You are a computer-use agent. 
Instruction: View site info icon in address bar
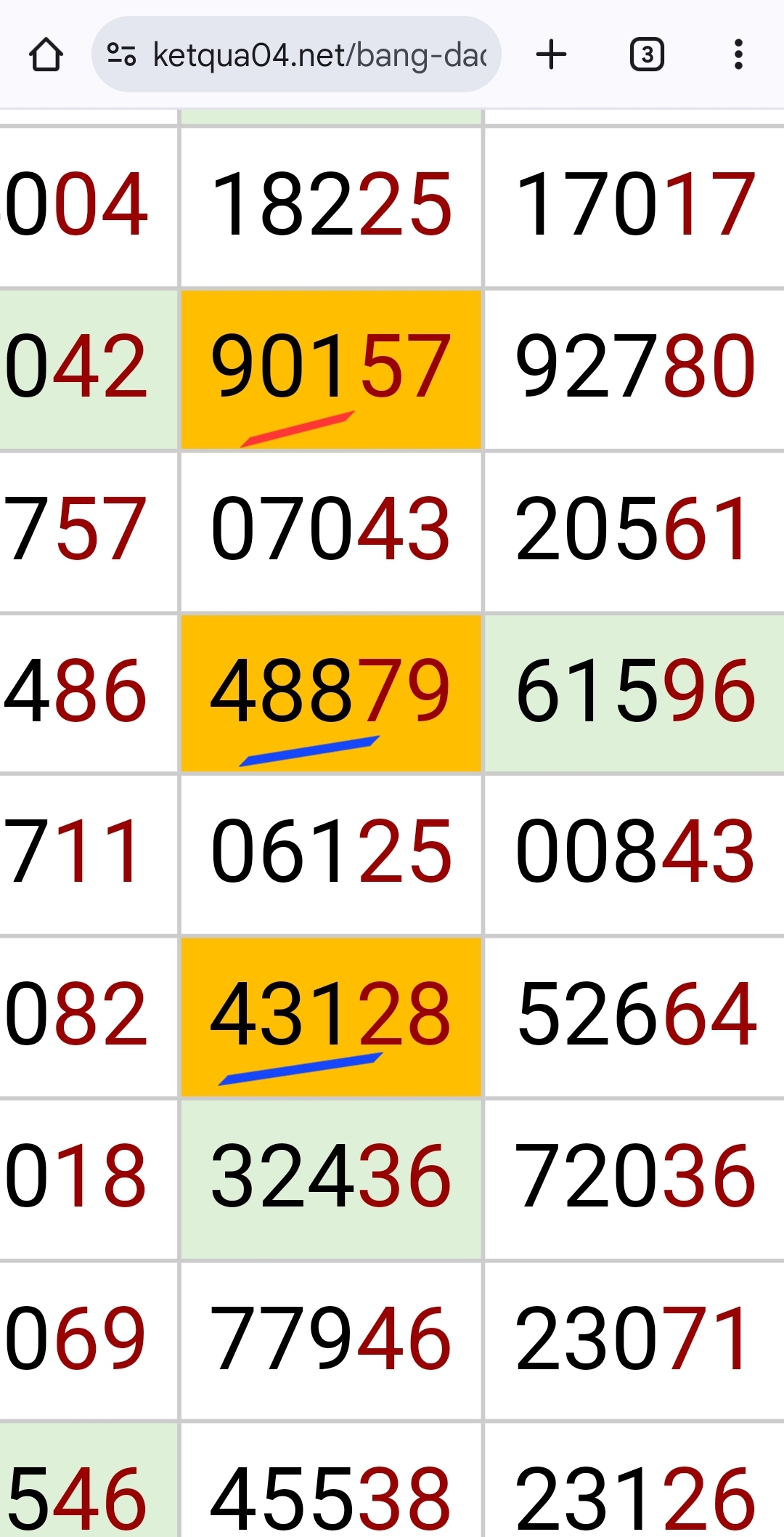tap(121, 54)
